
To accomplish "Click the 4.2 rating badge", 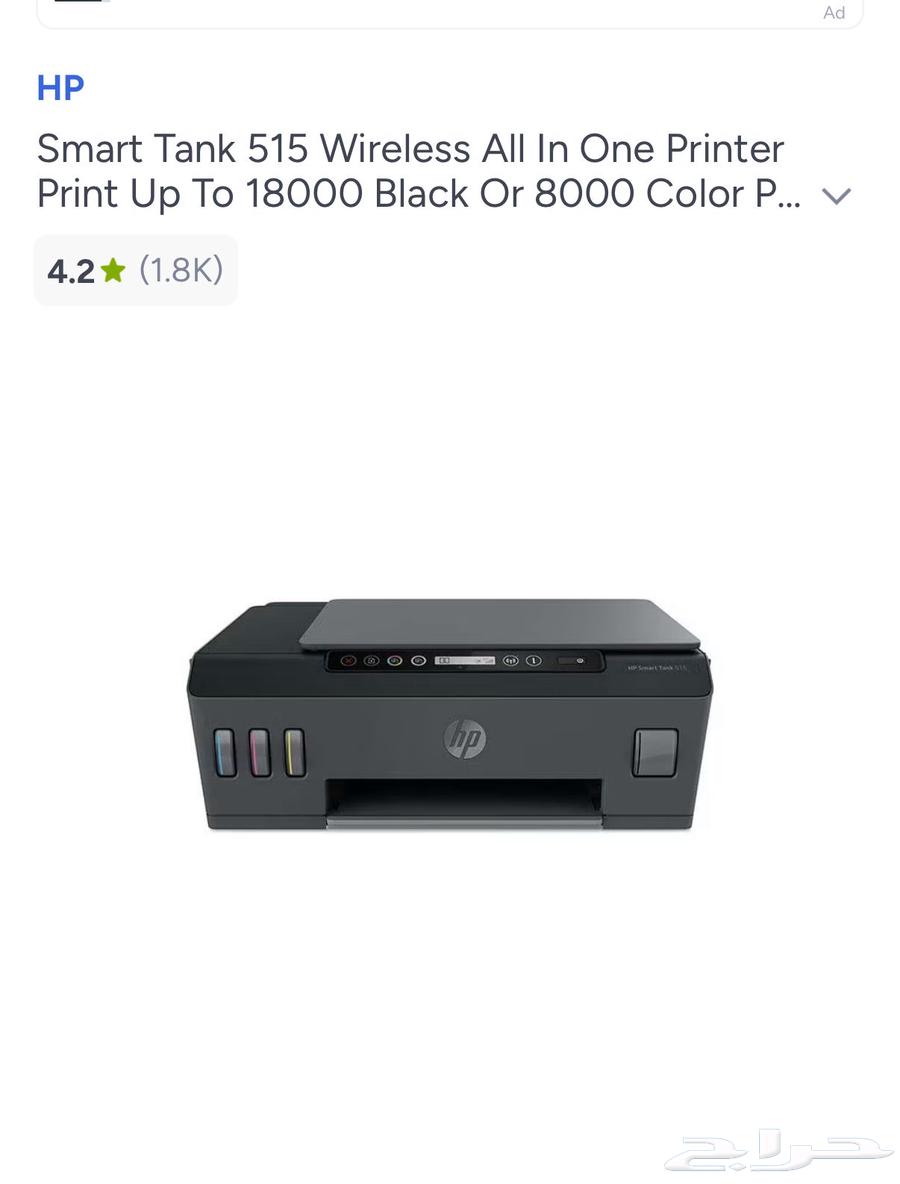I will tap(71, 268).
